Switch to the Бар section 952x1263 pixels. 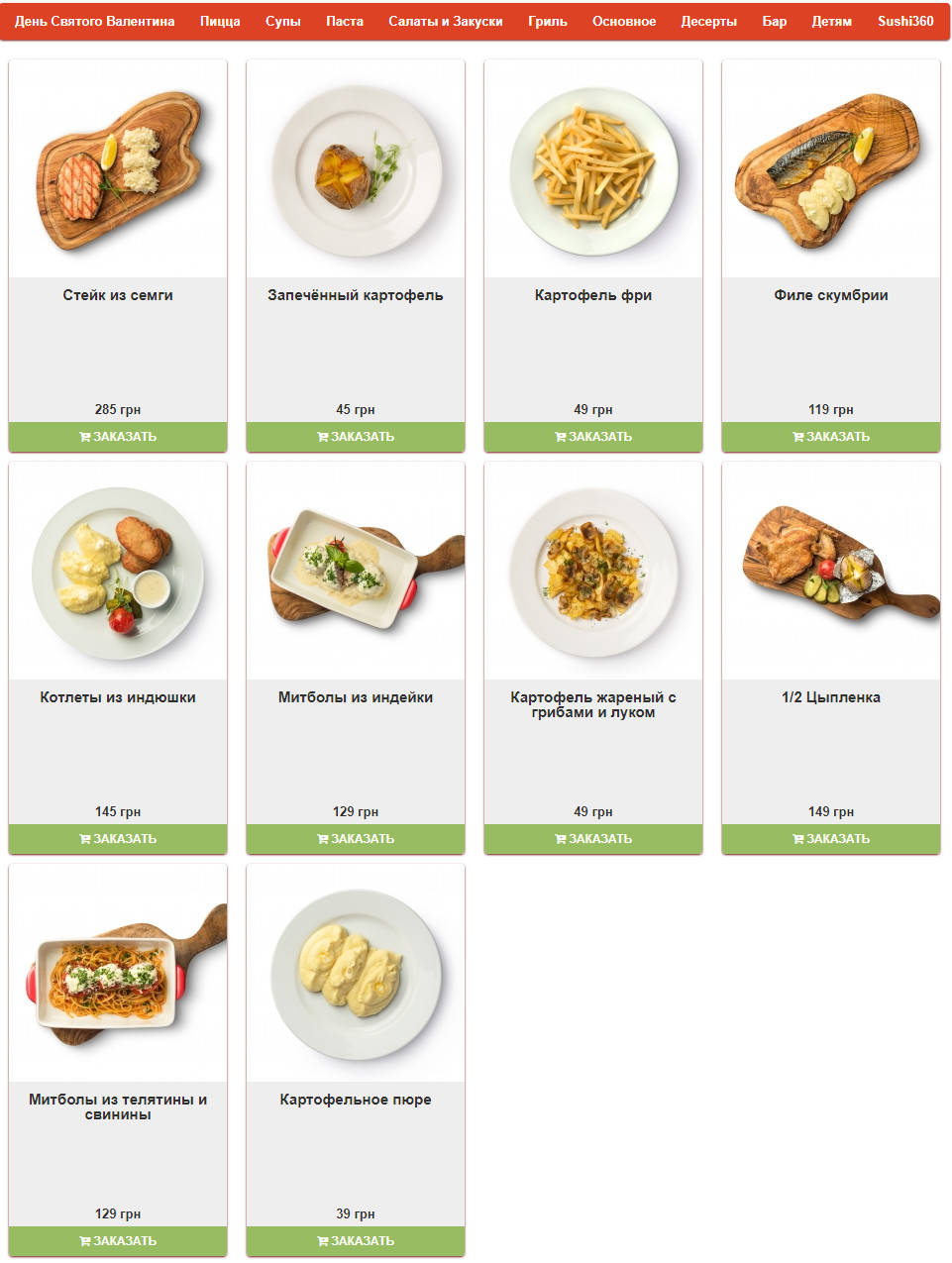pyautogui.click(x=775, y=21)
